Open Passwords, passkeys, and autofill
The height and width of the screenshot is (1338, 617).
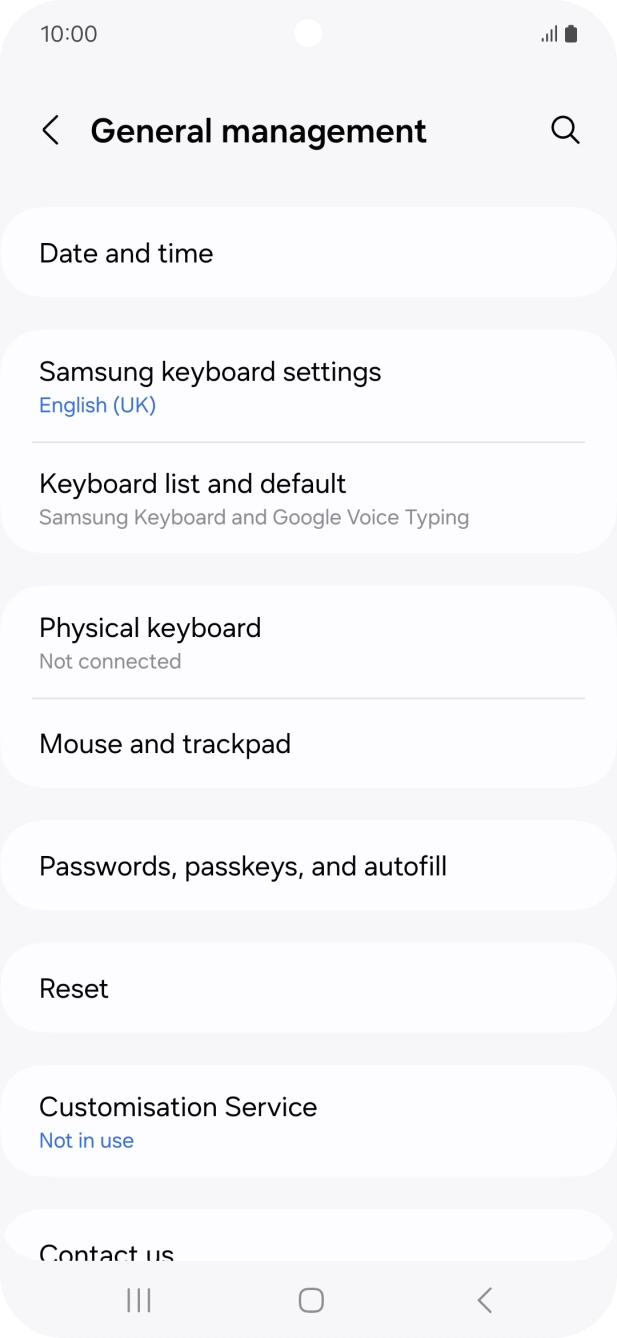(308, 866)
